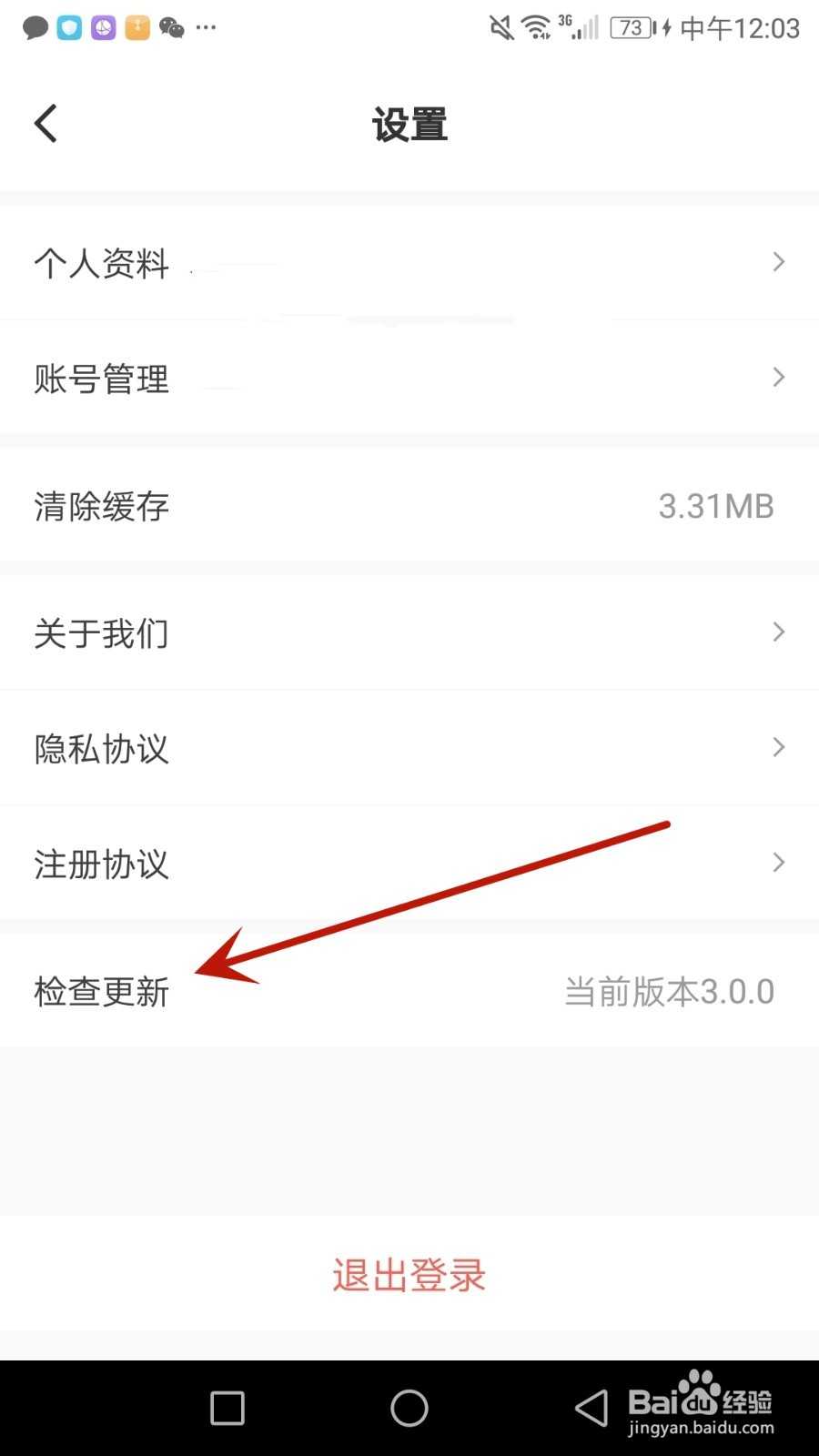Go home with the circle navigation button
The image size is (819, 1456).
409,1408
